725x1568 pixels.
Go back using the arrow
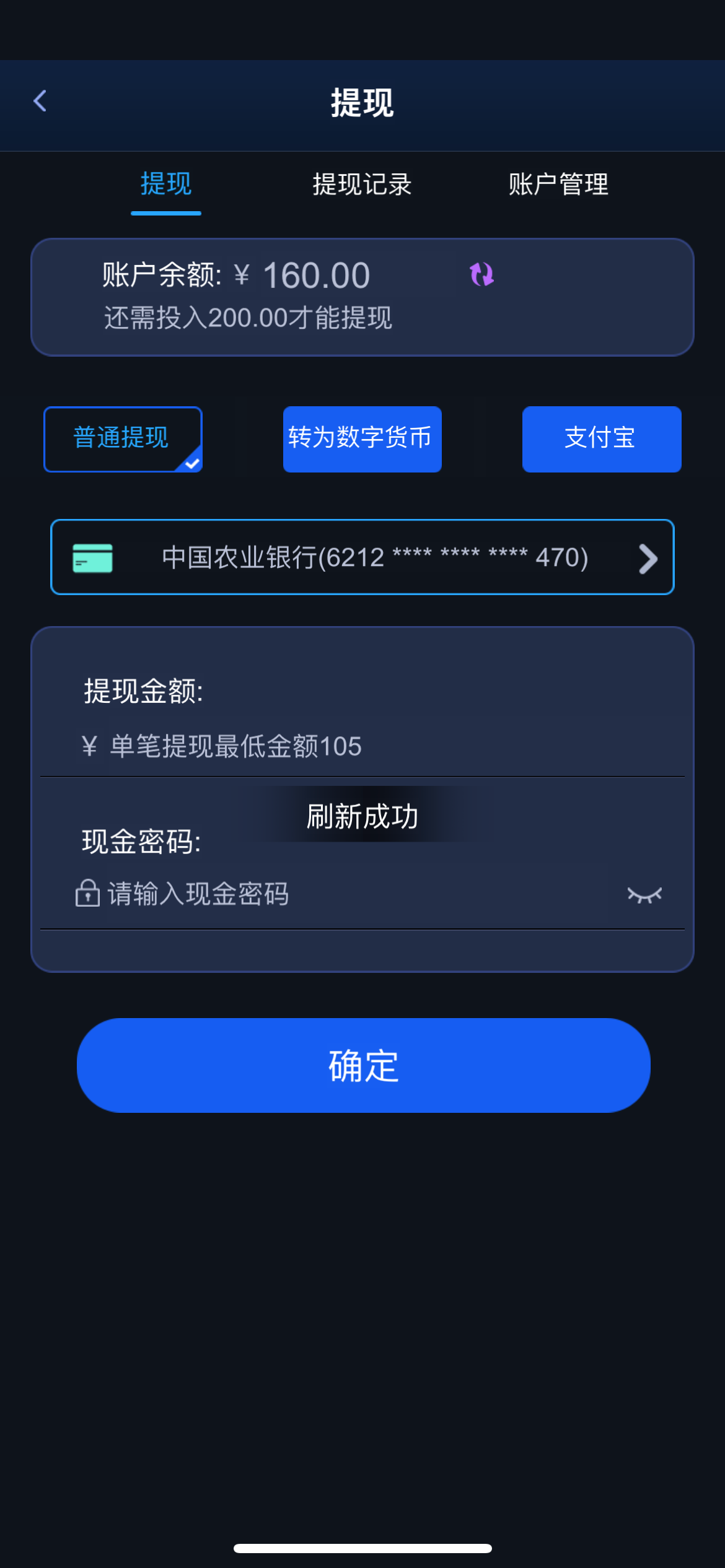(x=40, y=101)
